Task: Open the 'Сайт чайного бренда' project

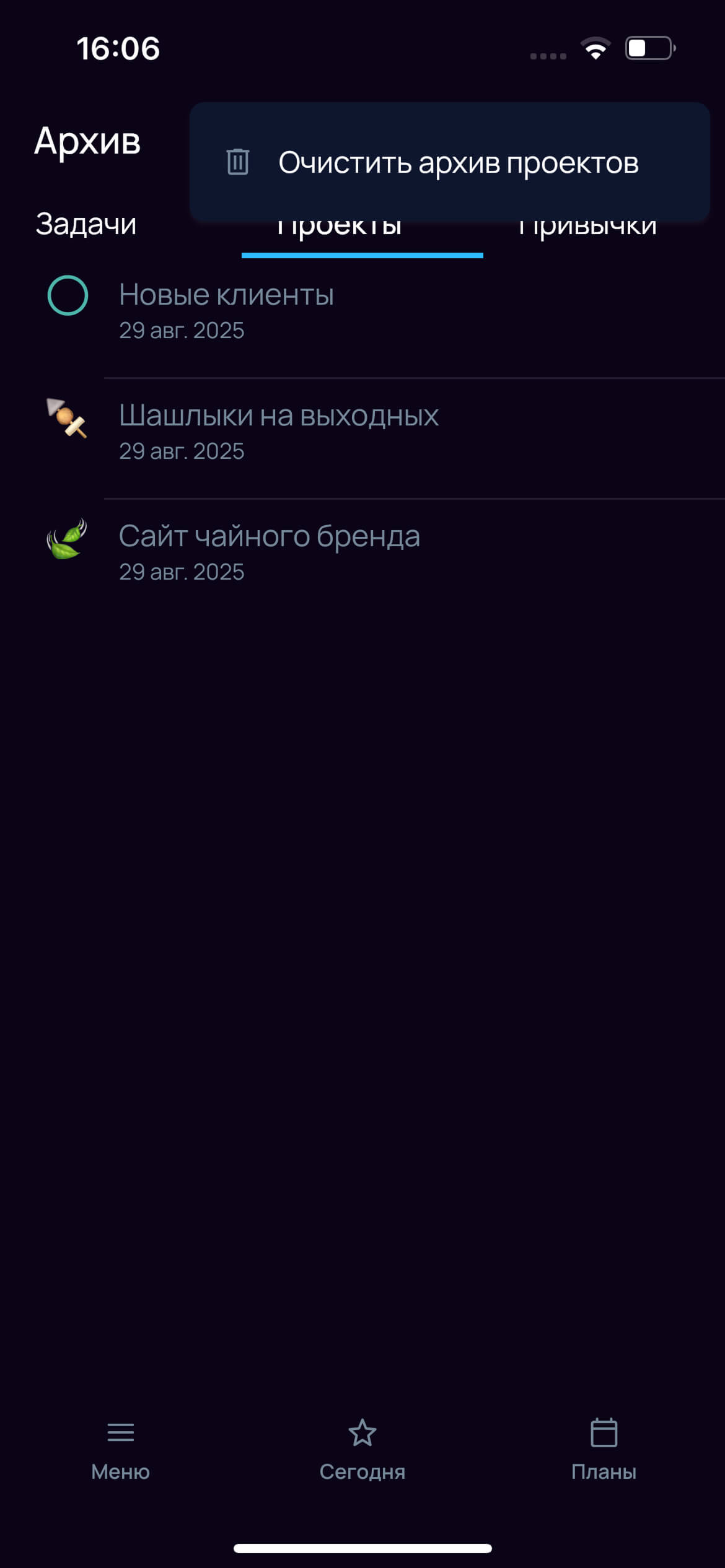Action: coord(269,536)
